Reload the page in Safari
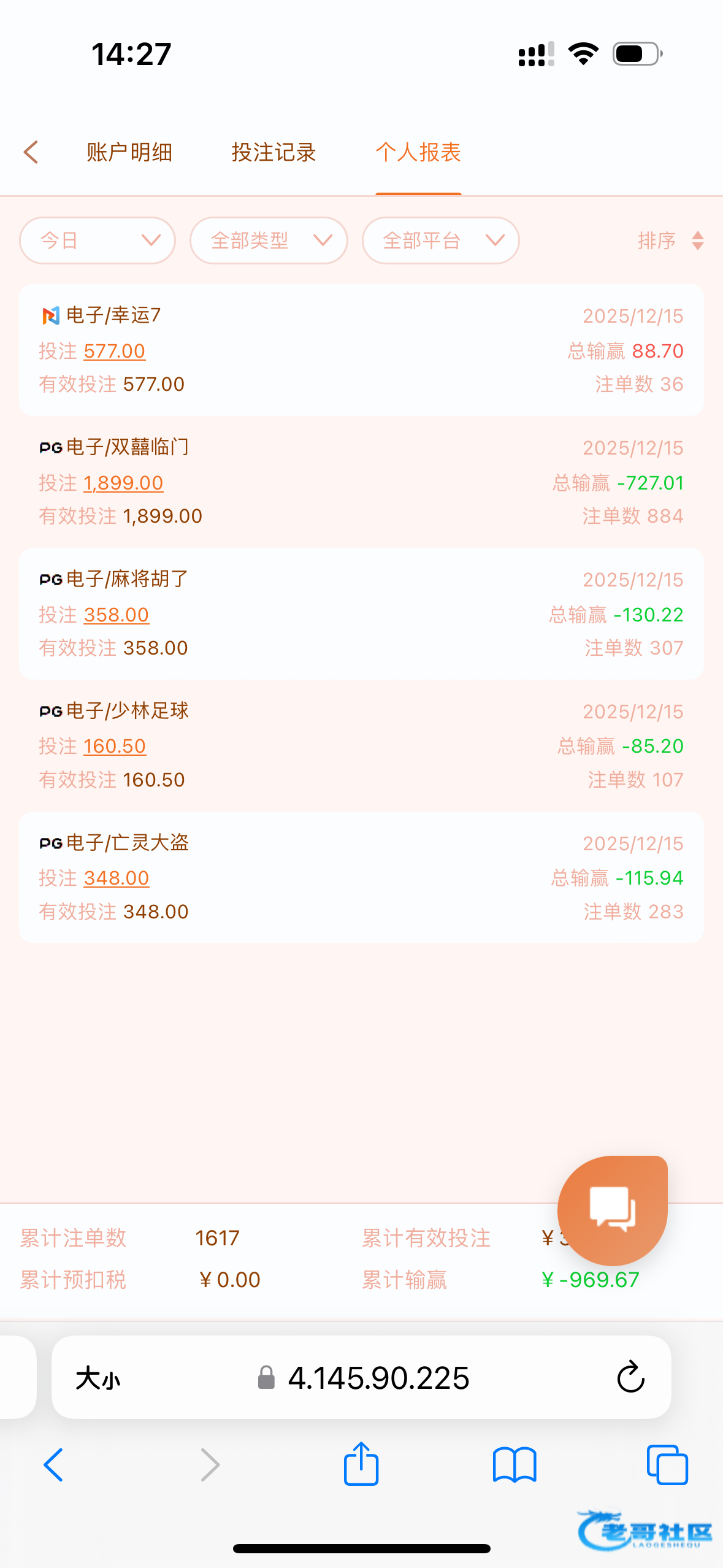The height and width of the screenshot is (1568, 723). [x=630, y=1378]
